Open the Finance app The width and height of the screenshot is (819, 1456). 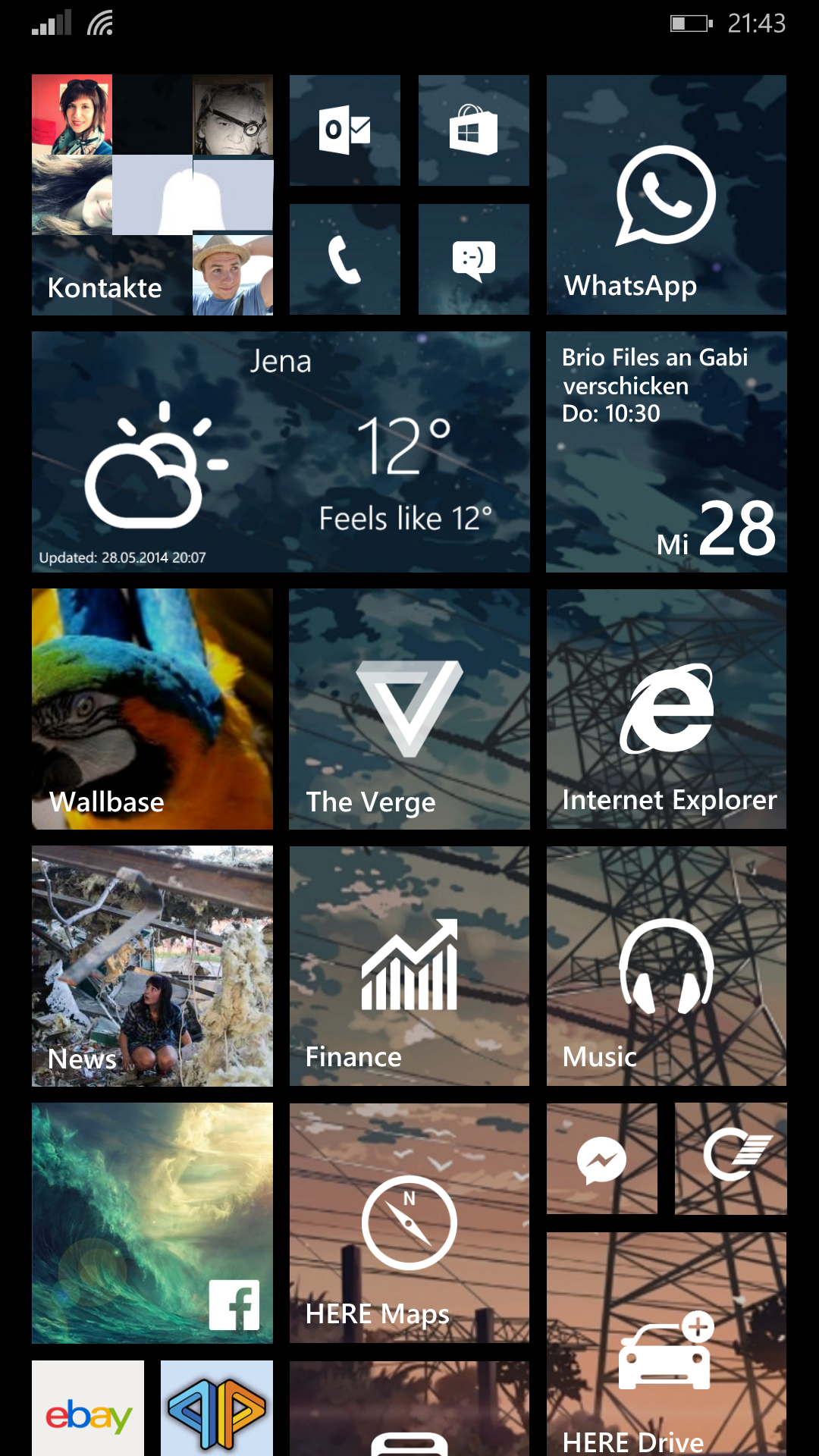[x=409, y=965]
